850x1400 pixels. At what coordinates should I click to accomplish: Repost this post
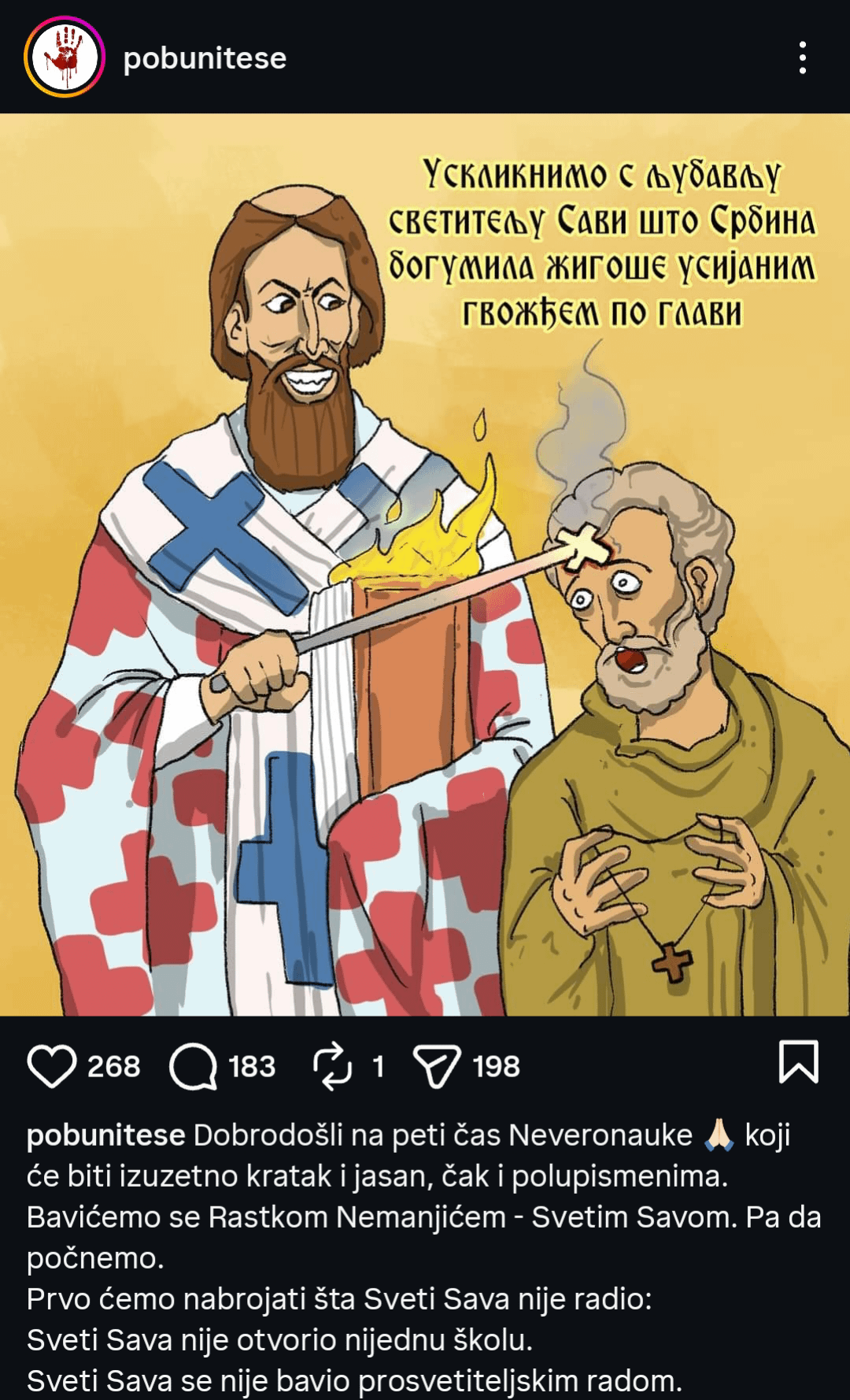click(x=332, y=1066)
